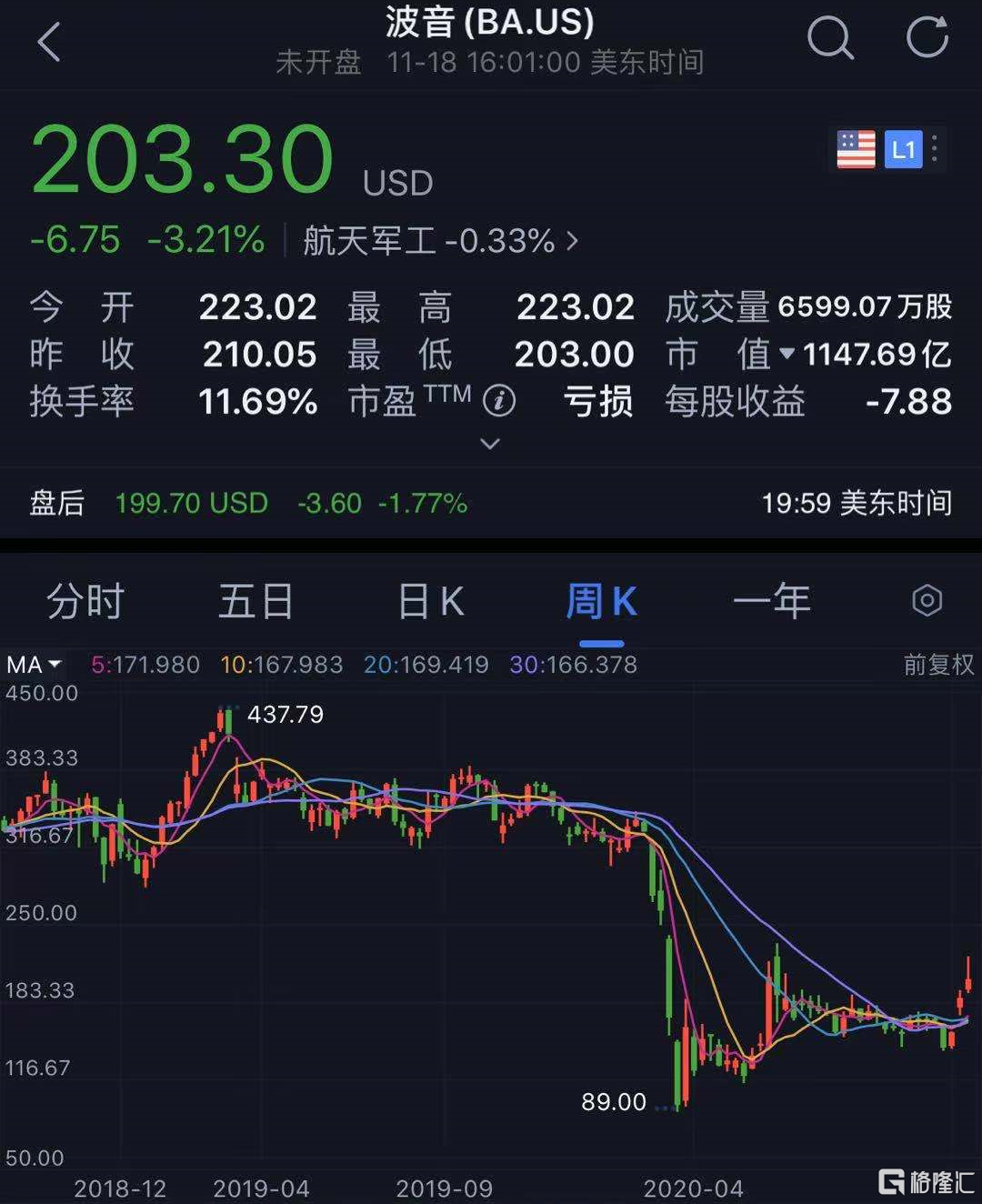Open the 航天军工 sector link

(440, 241)
